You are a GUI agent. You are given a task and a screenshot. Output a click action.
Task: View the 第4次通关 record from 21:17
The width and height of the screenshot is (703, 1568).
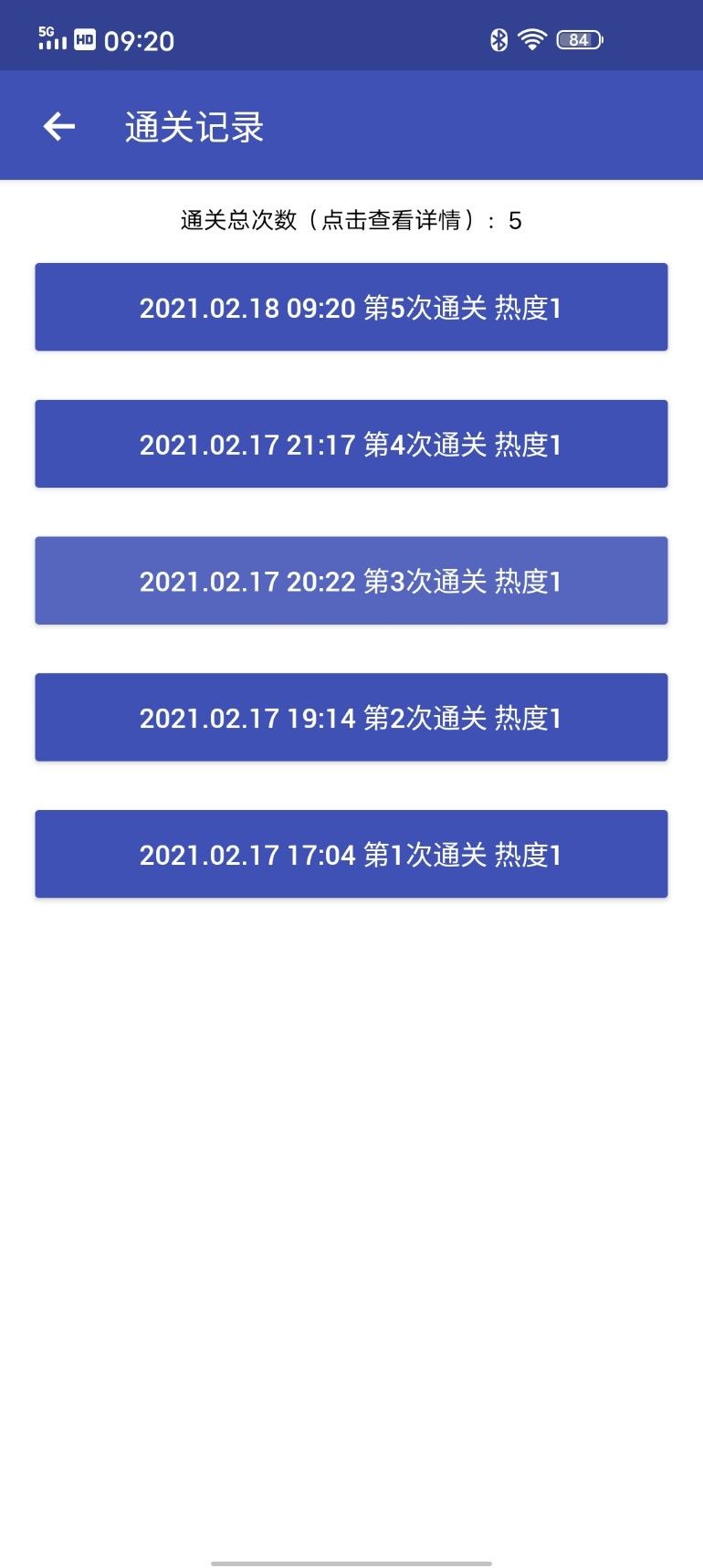pyautogui.click(x=351, y=444)
